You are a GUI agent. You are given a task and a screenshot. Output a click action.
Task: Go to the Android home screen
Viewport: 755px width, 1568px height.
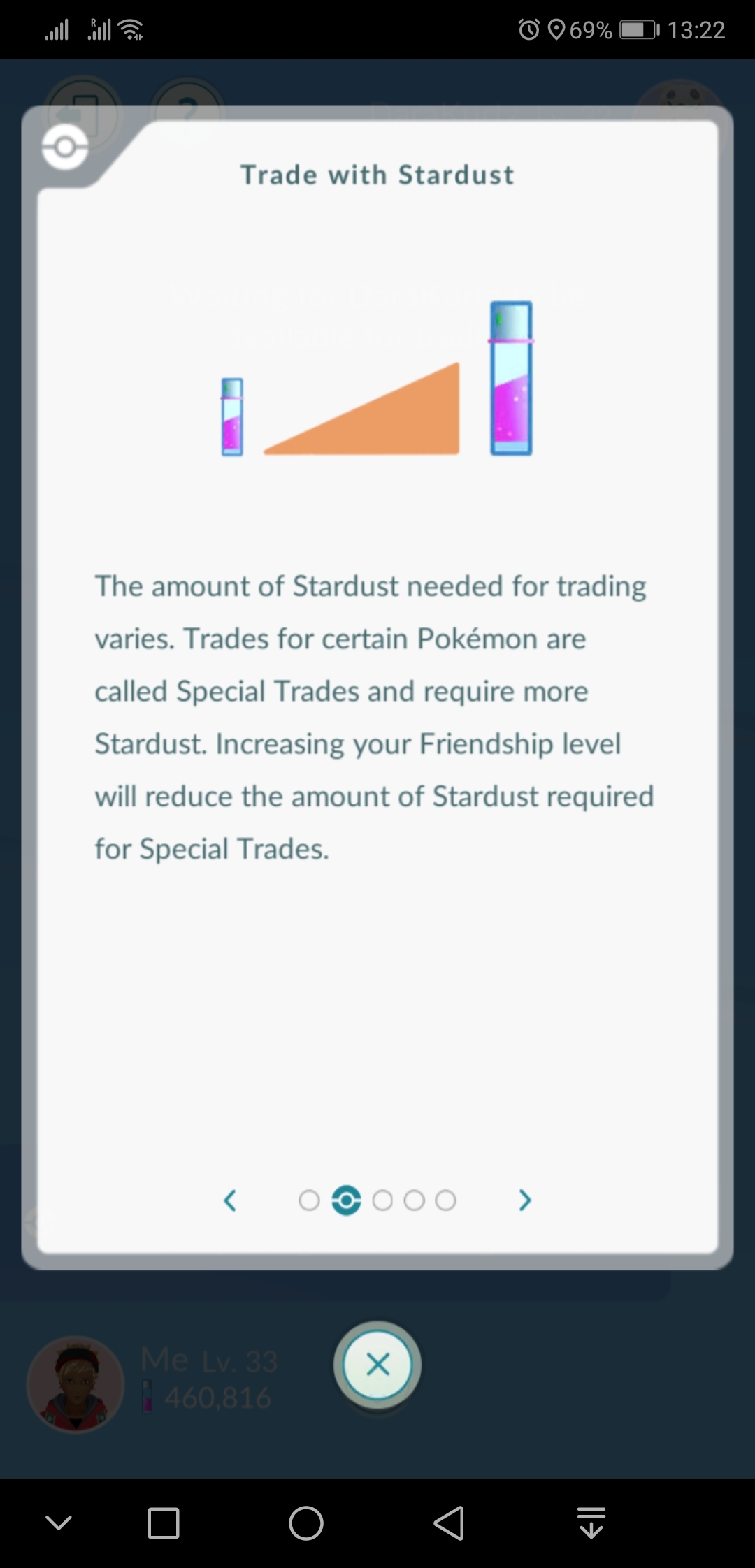click(x=306, y=1523)
